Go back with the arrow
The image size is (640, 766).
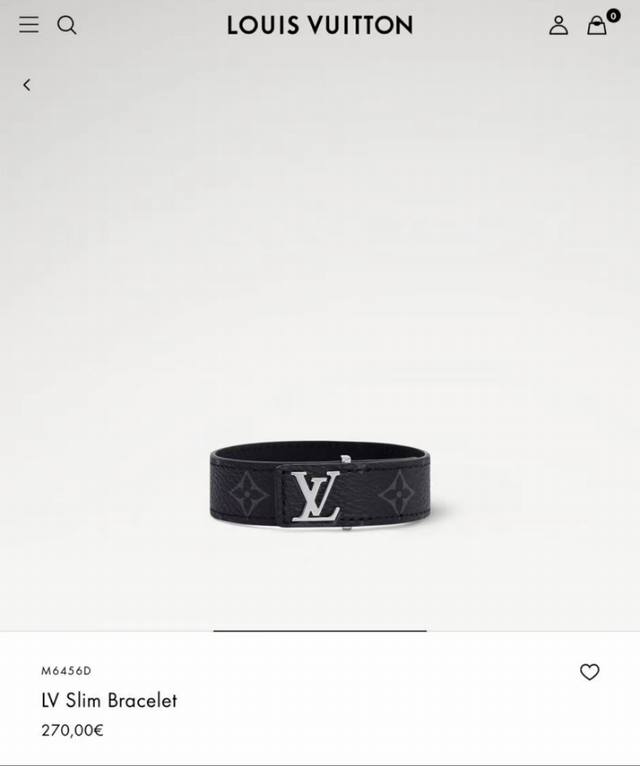[27, 85]
